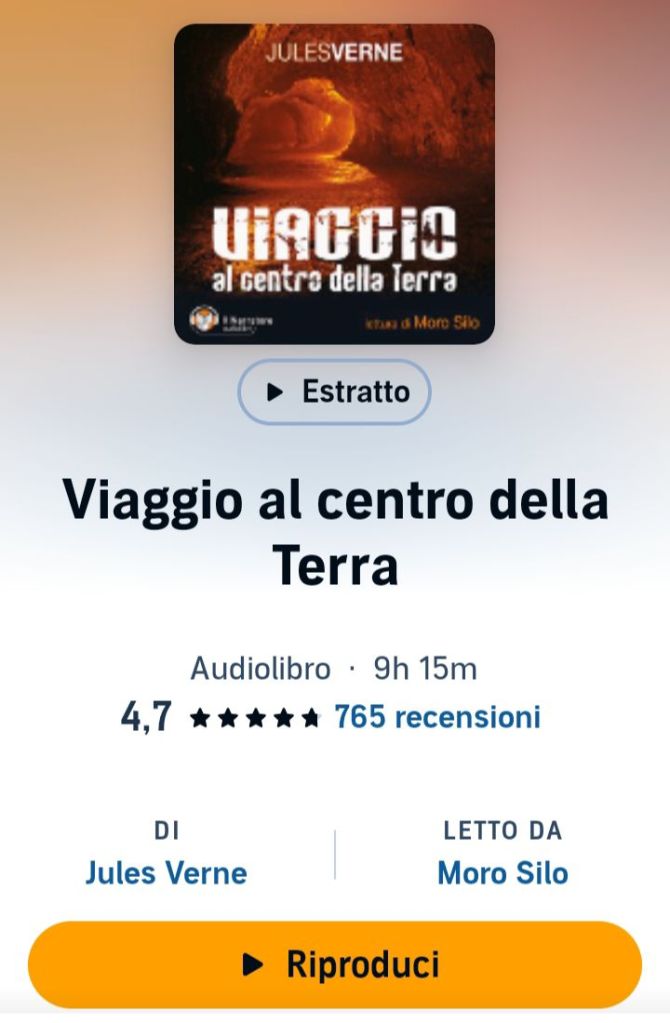View author Jules Verne's page

(x=166, y=873)
